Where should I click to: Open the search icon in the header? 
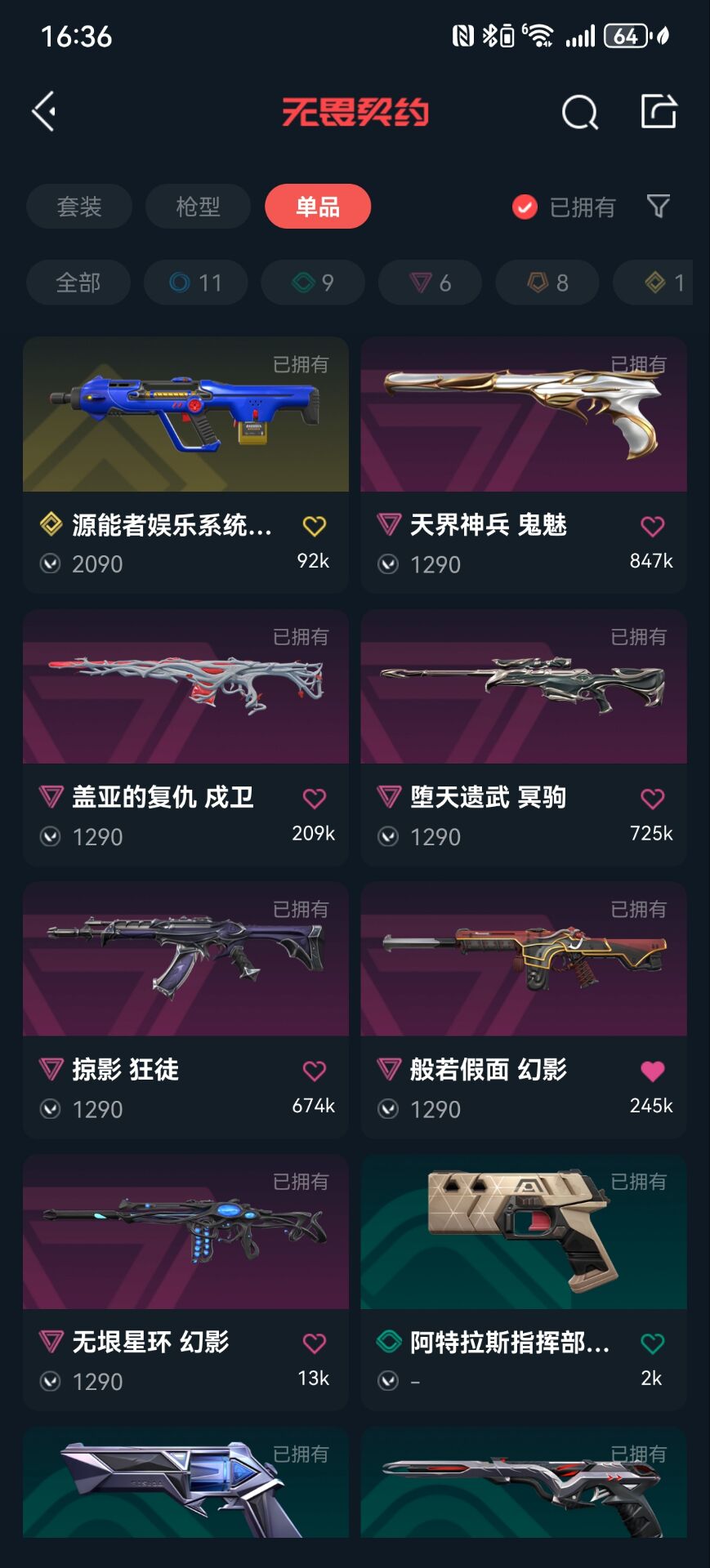coord(579,112)
